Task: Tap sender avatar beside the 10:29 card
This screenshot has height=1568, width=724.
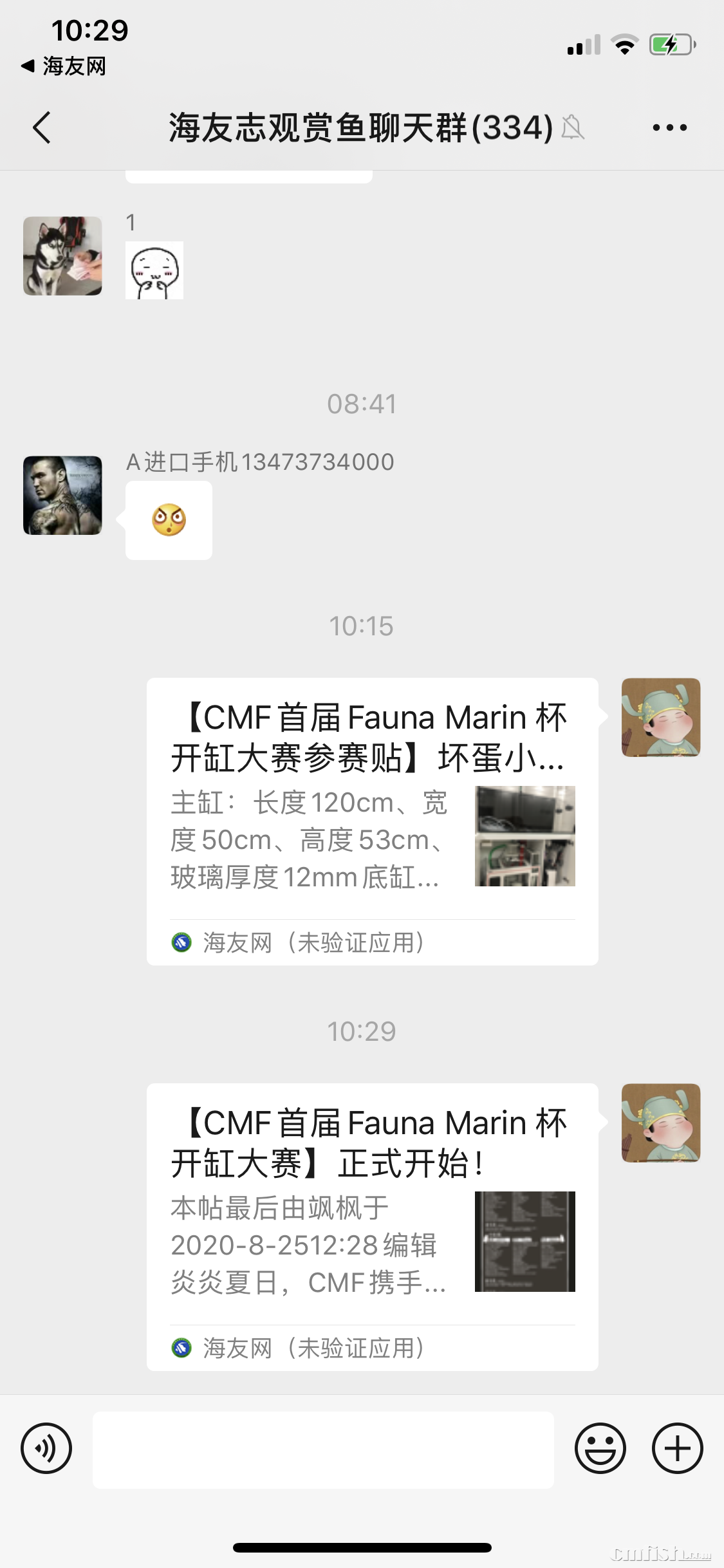Action: (x=660, y=1123)
